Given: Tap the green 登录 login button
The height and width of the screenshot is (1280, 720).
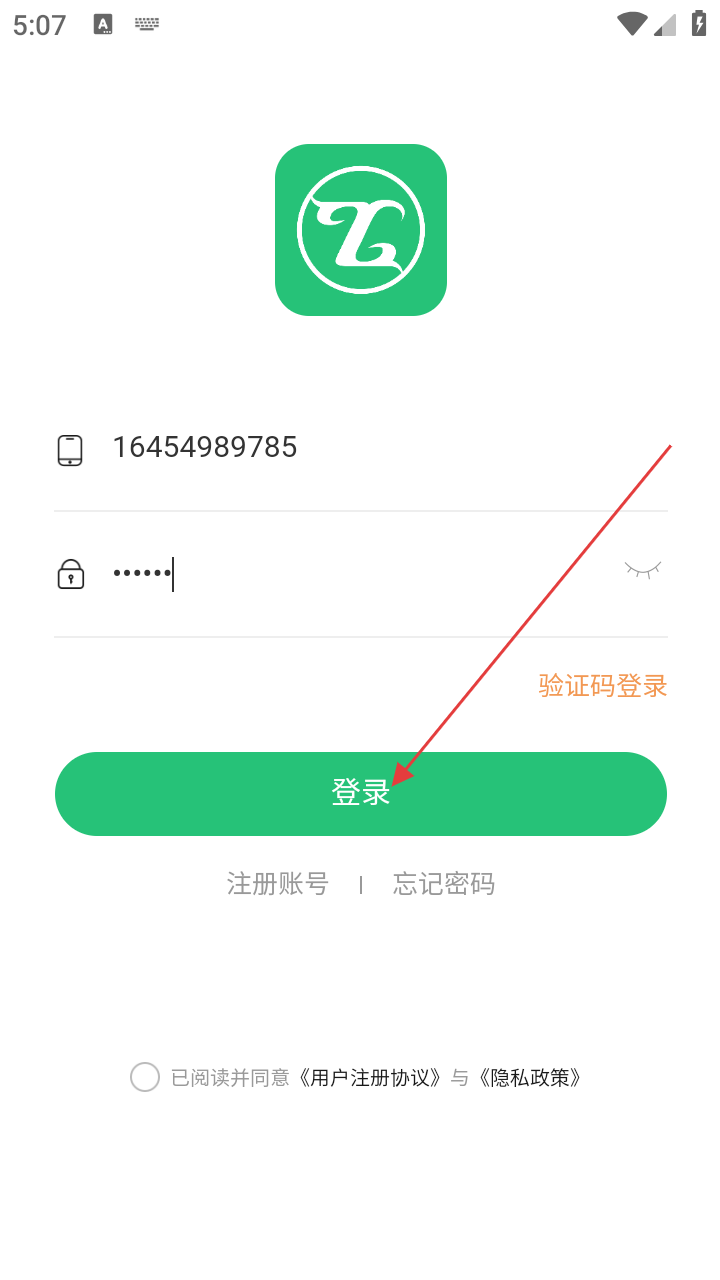Looking at the screenshot, I should tap(360, 793).
